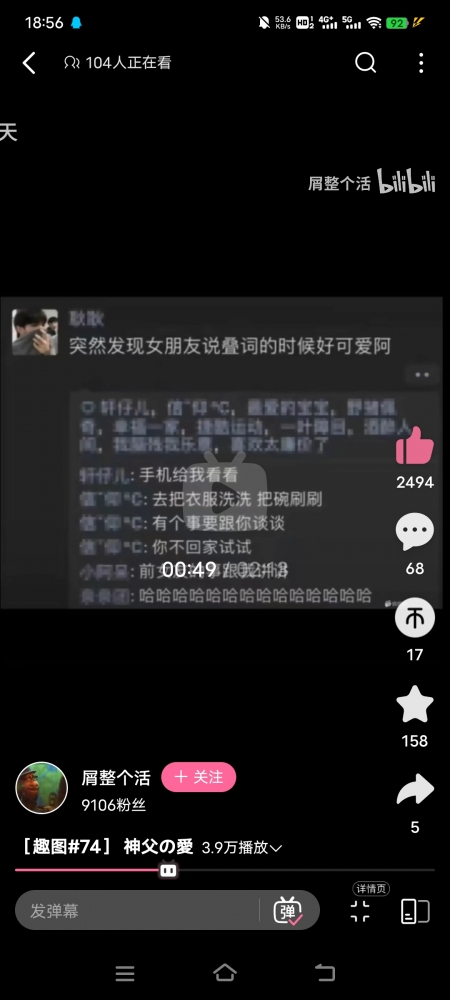Switch screen orientation with the device icon

(x=415, y=911)
